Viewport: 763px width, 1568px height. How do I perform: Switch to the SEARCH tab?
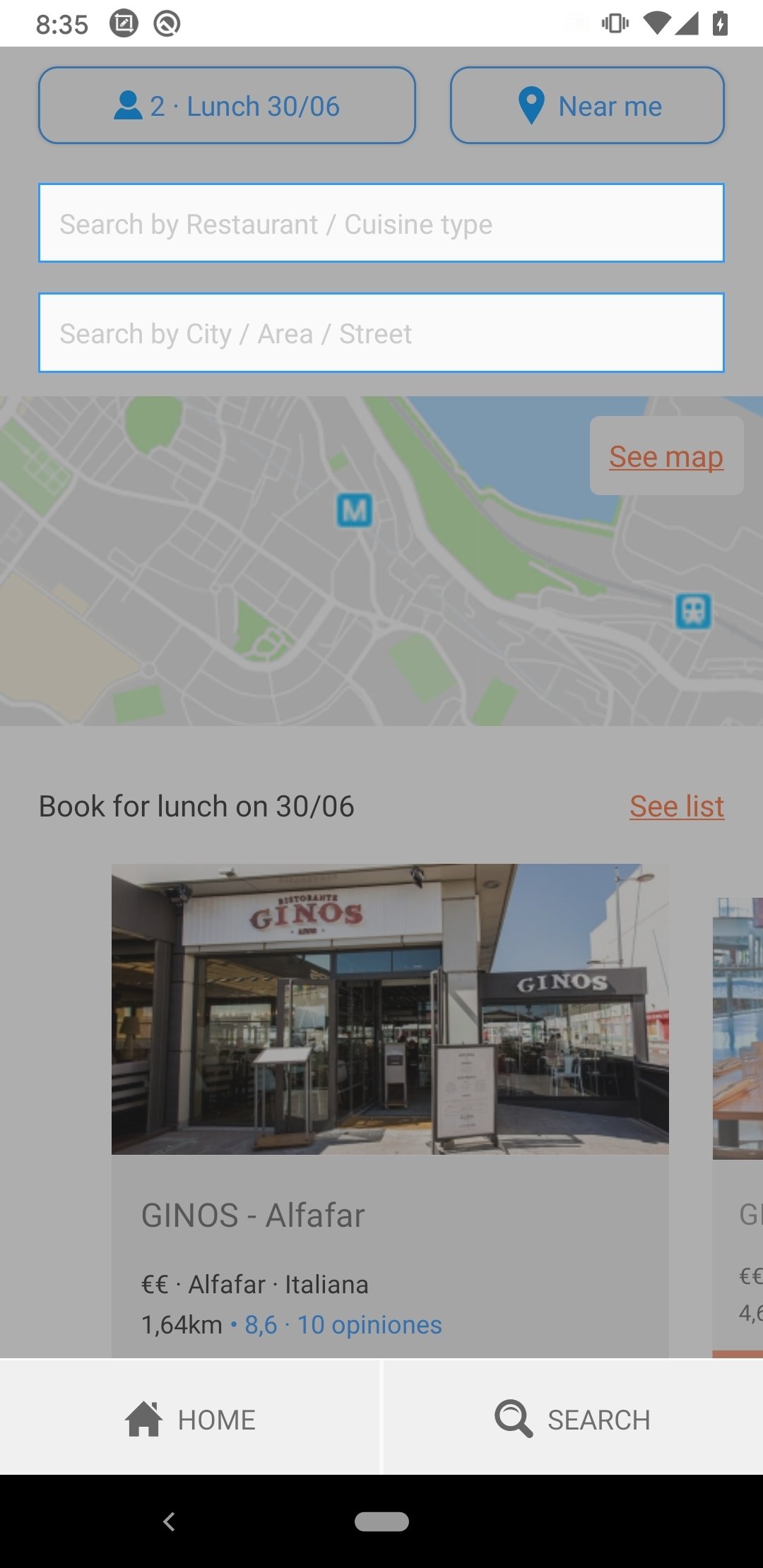coord(573,1419)
